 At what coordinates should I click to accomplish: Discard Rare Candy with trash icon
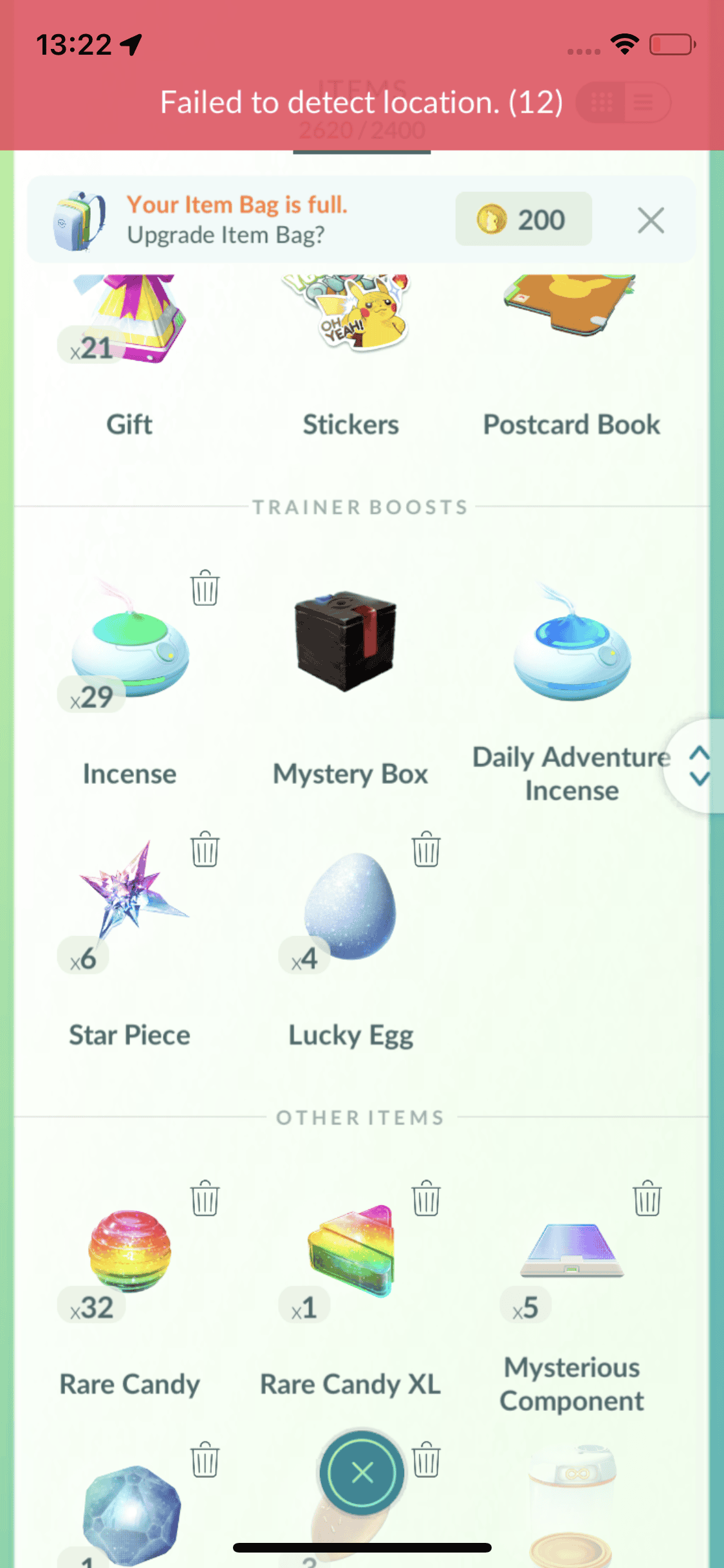pyautogui.click(x=205, y=1198)
